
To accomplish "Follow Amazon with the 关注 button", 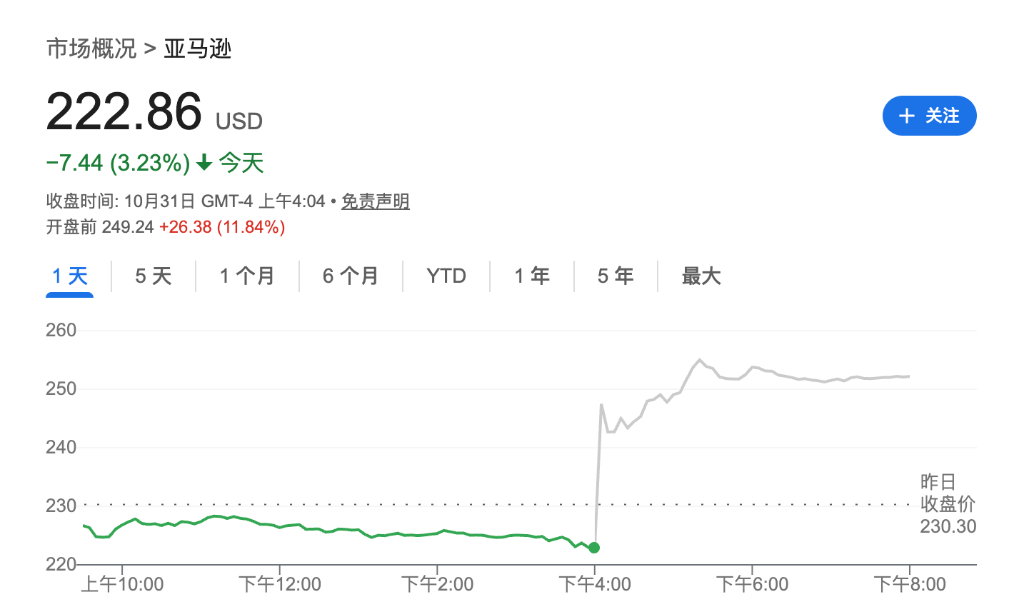I will click(928, 116).
